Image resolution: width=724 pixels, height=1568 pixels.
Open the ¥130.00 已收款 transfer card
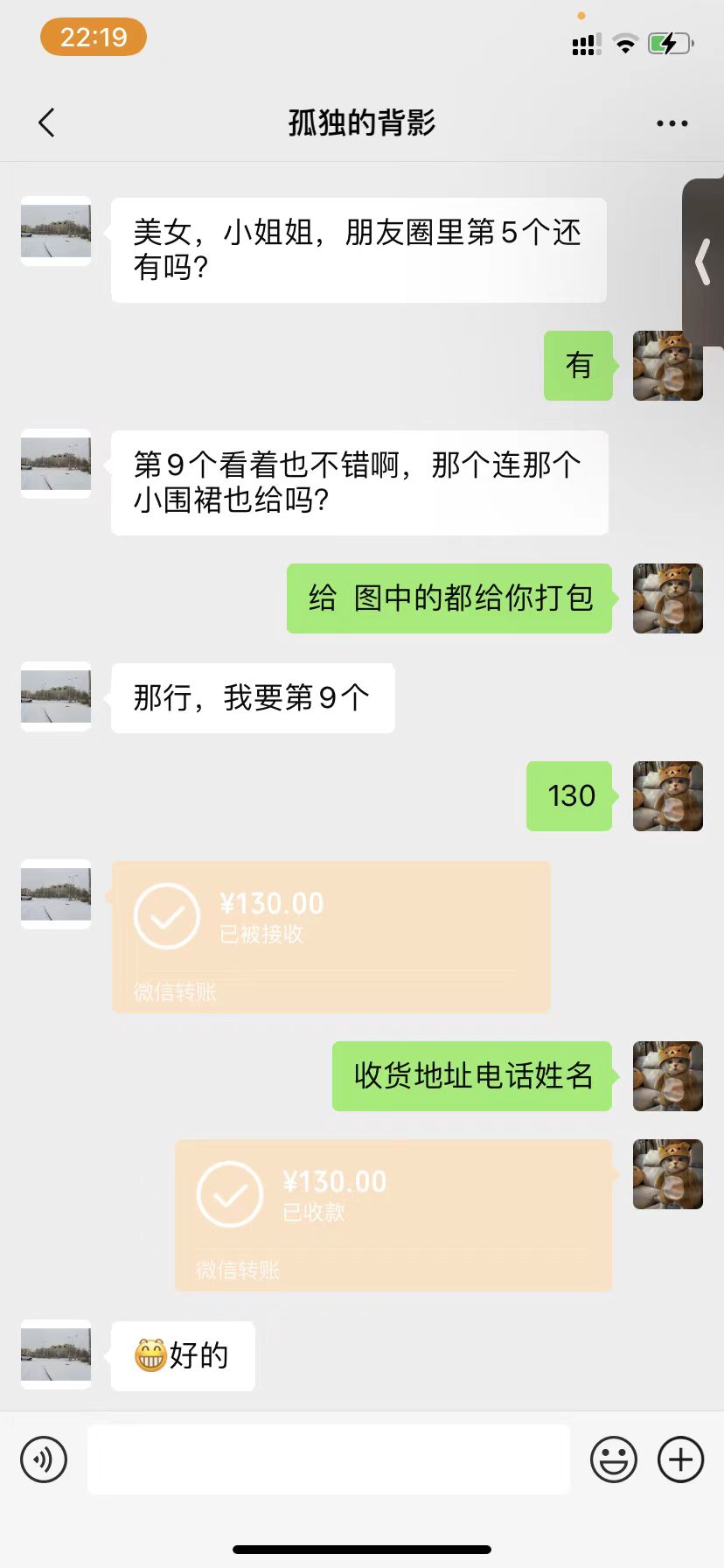coord(393,1214)
